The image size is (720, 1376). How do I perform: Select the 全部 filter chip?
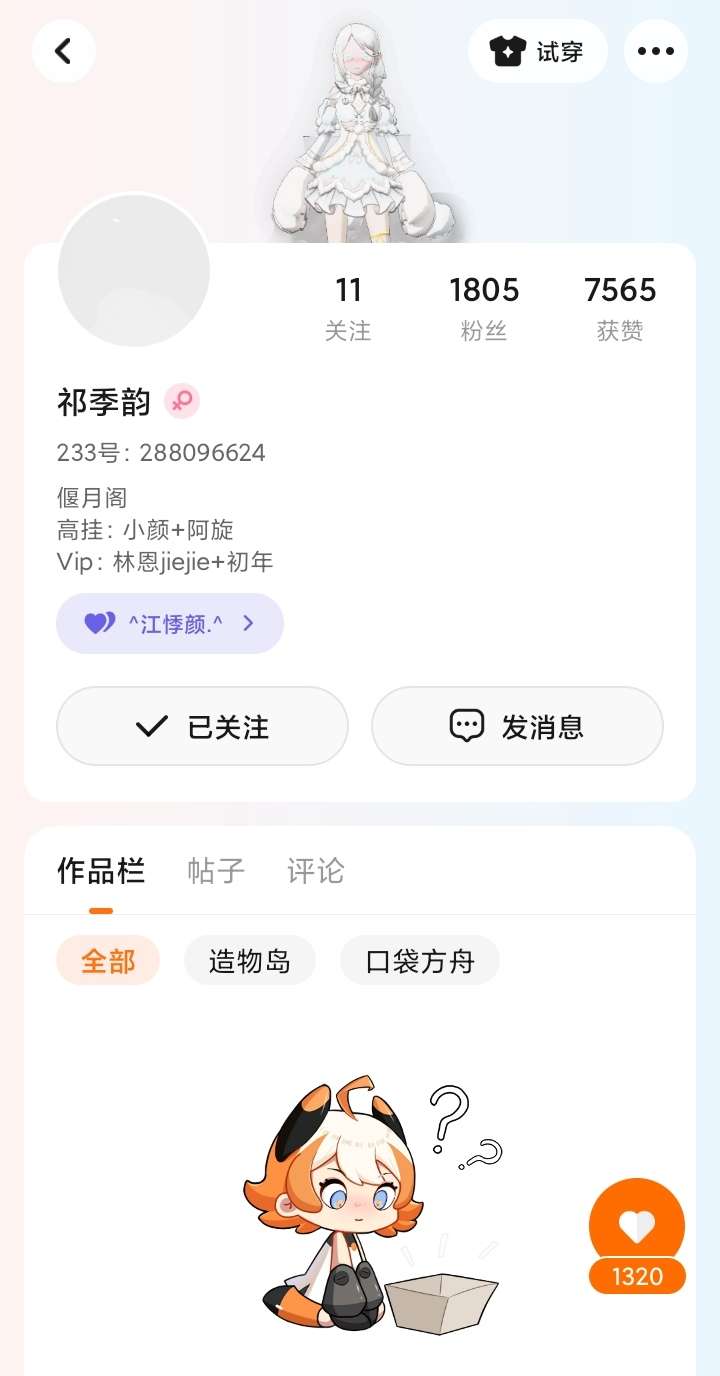click(x=108, y=961)
